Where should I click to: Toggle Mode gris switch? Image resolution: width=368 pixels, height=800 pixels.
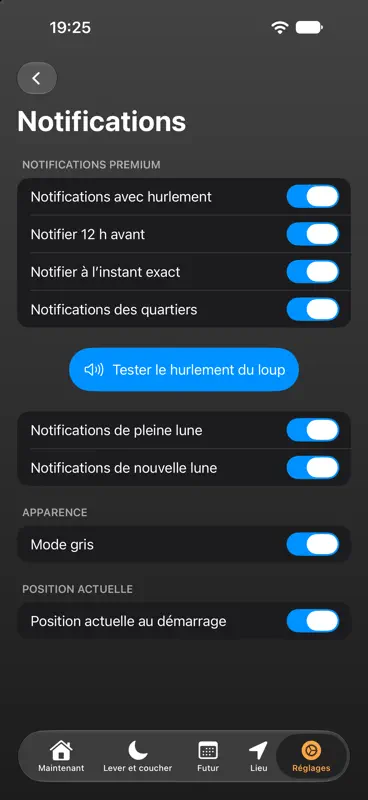(312, 544)
